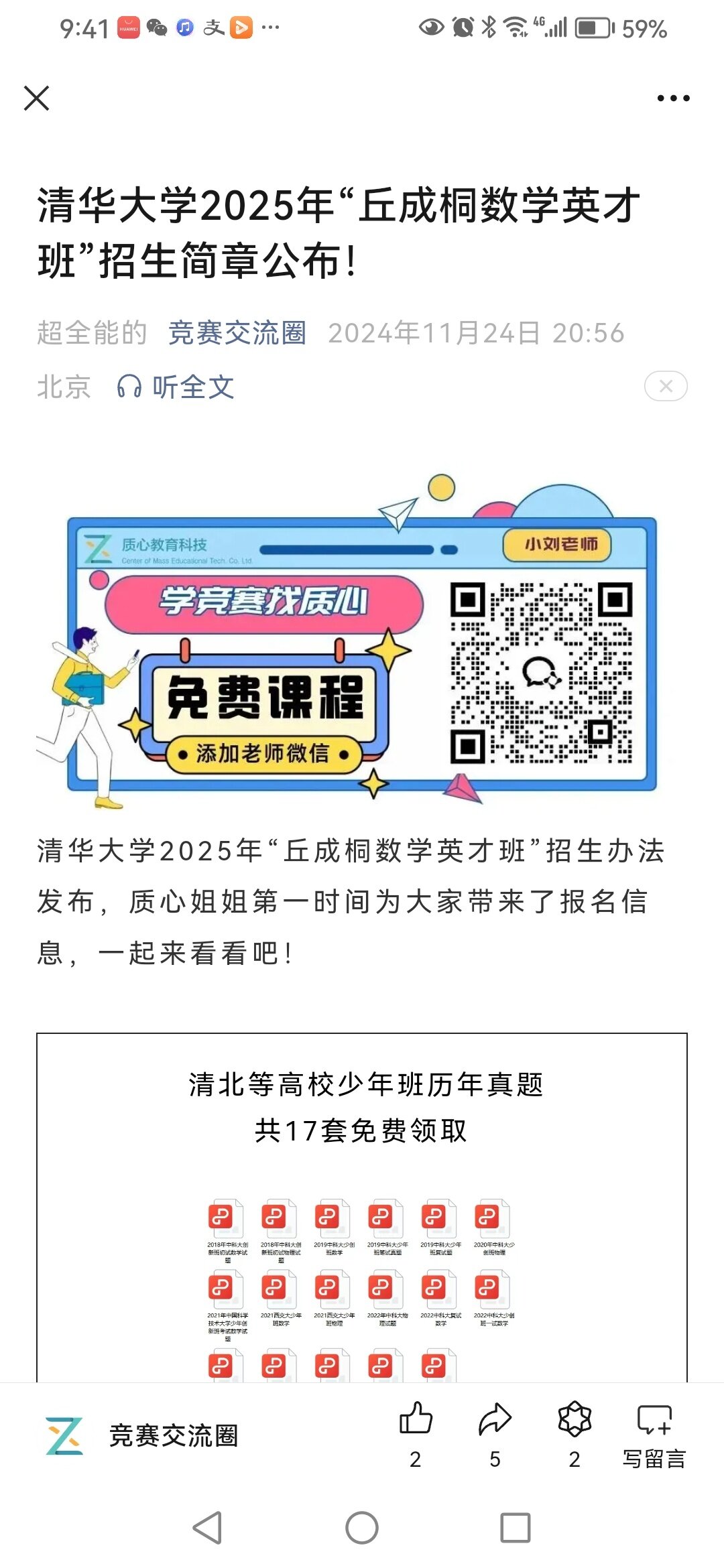Dismiss the listen bar with the oval X

(x=666, y=386)
